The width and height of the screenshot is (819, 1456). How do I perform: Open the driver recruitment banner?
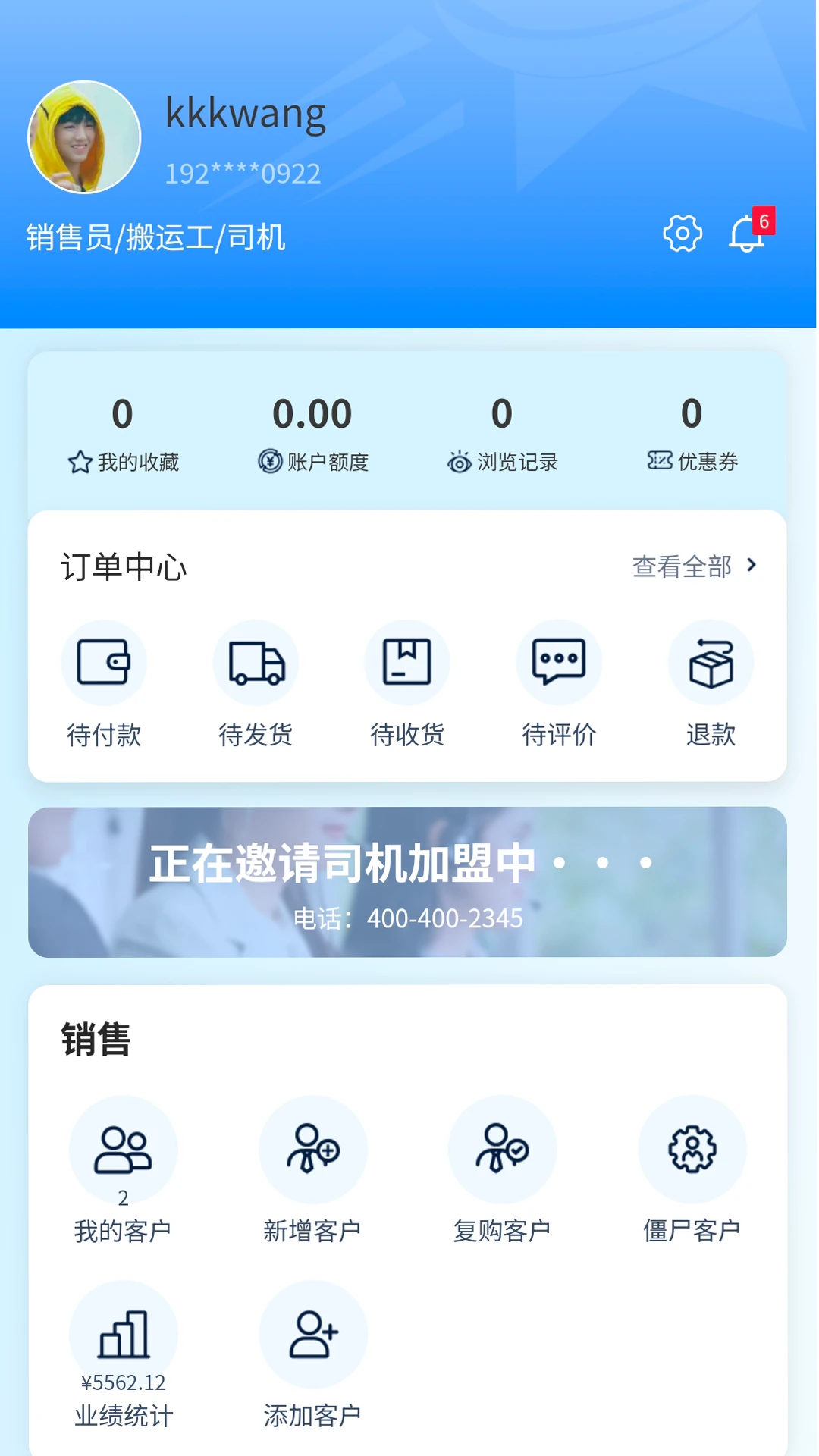[407, 882]
